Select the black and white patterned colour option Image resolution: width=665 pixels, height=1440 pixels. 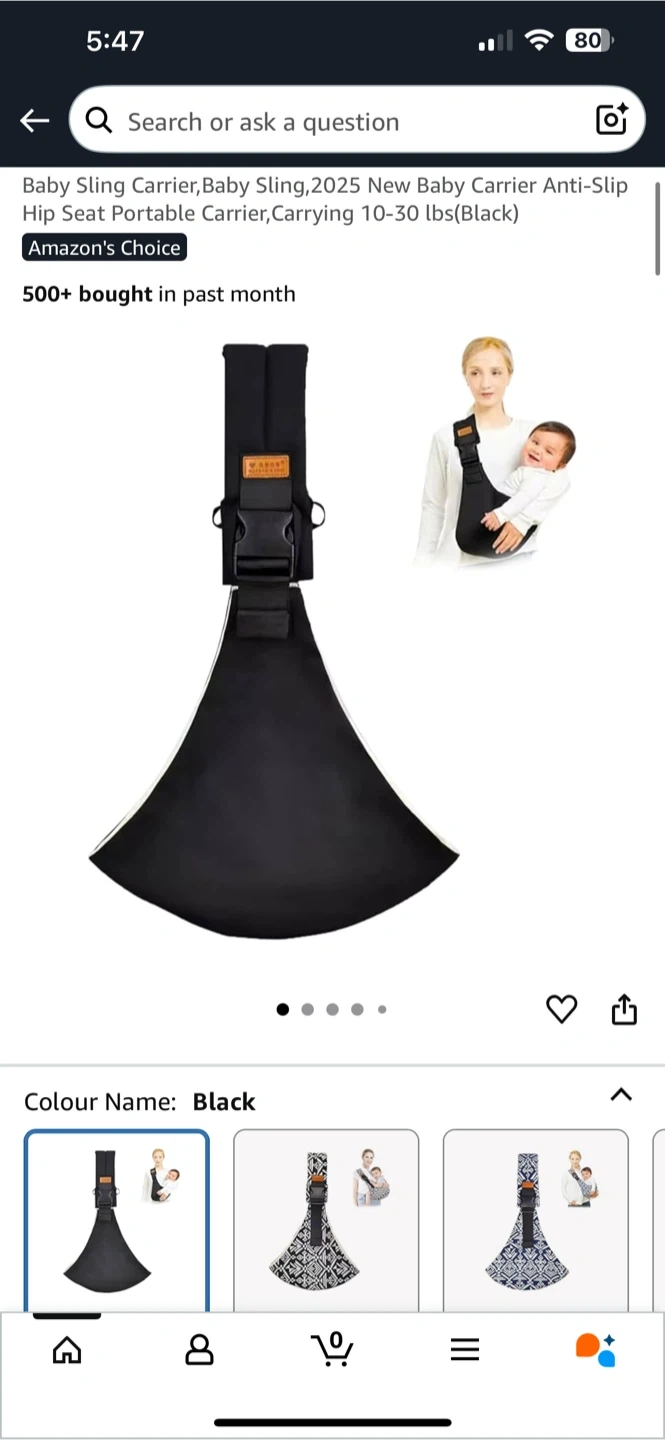click(326, 1220)
